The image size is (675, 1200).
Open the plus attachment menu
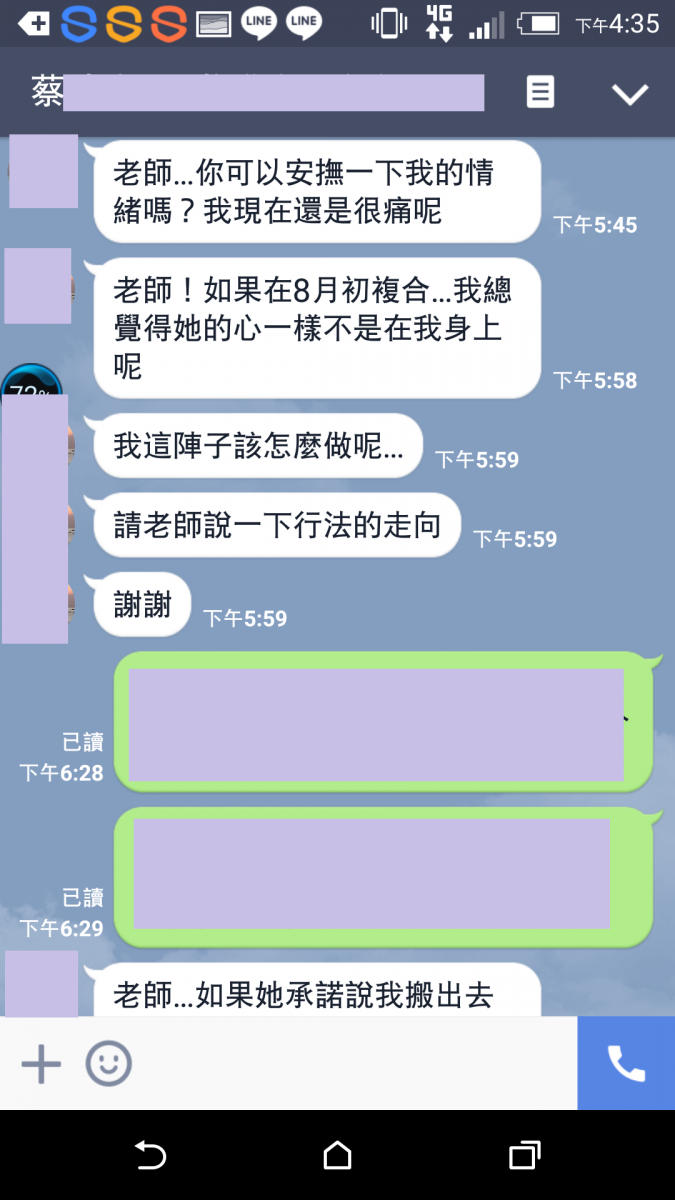[x=41, y=1064]
